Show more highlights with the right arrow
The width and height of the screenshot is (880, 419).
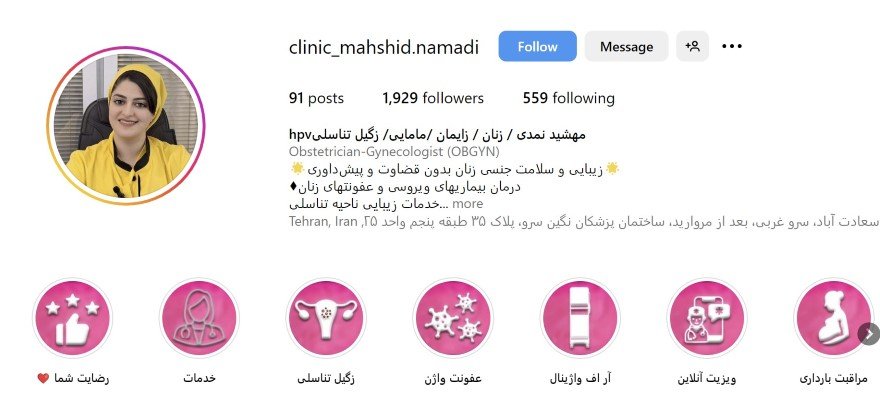pos(870,335)
